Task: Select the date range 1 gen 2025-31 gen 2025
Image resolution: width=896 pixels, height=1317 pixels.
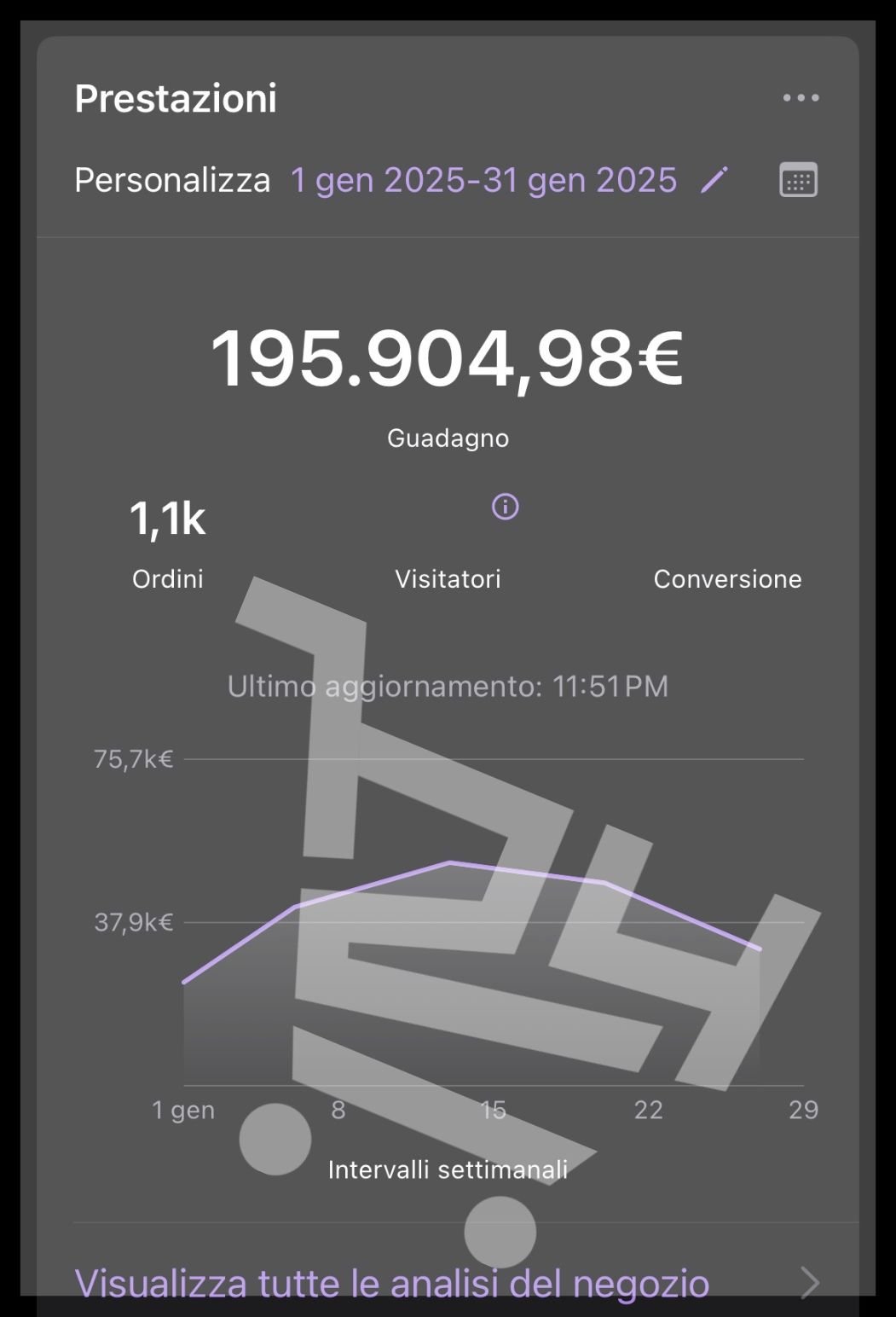Action: pos(483,180)
